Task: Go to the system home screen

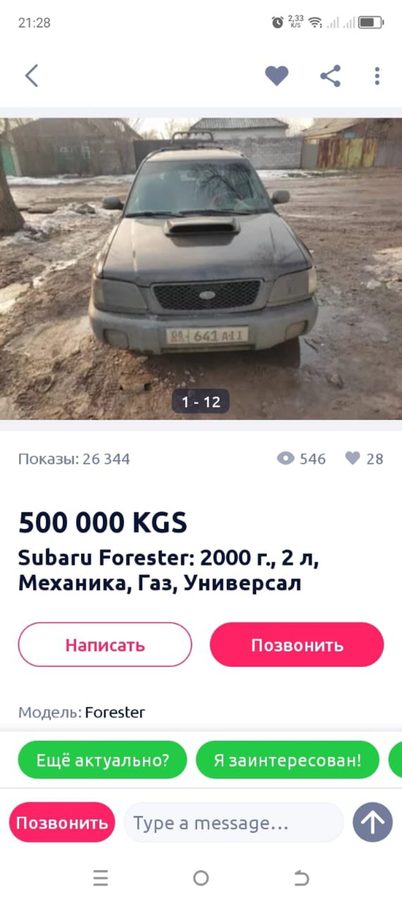Action: [x=201, y=878]
